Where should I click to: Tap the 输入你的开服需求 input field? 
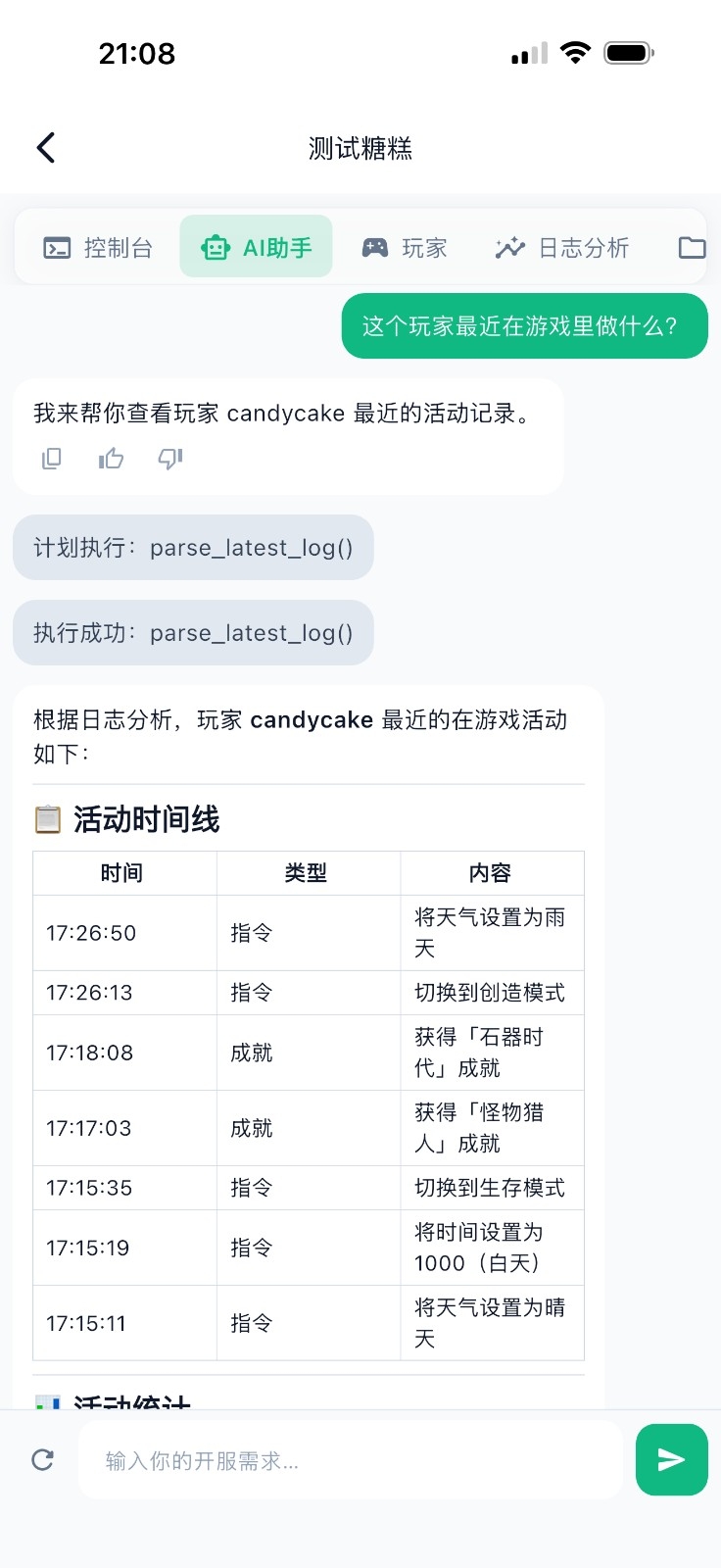tap(350, 1460)
